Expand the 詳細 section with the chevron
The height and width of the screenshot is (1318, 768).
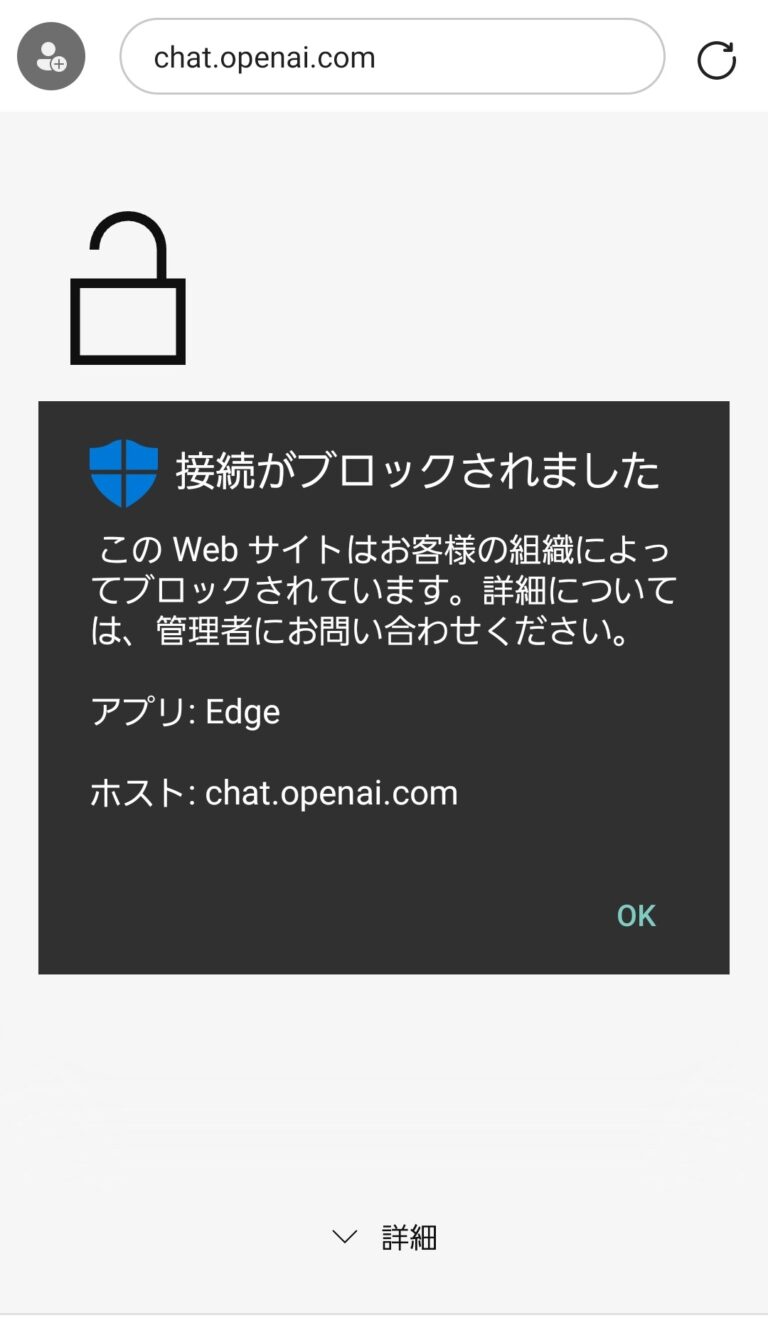[x=345, y=1237]
